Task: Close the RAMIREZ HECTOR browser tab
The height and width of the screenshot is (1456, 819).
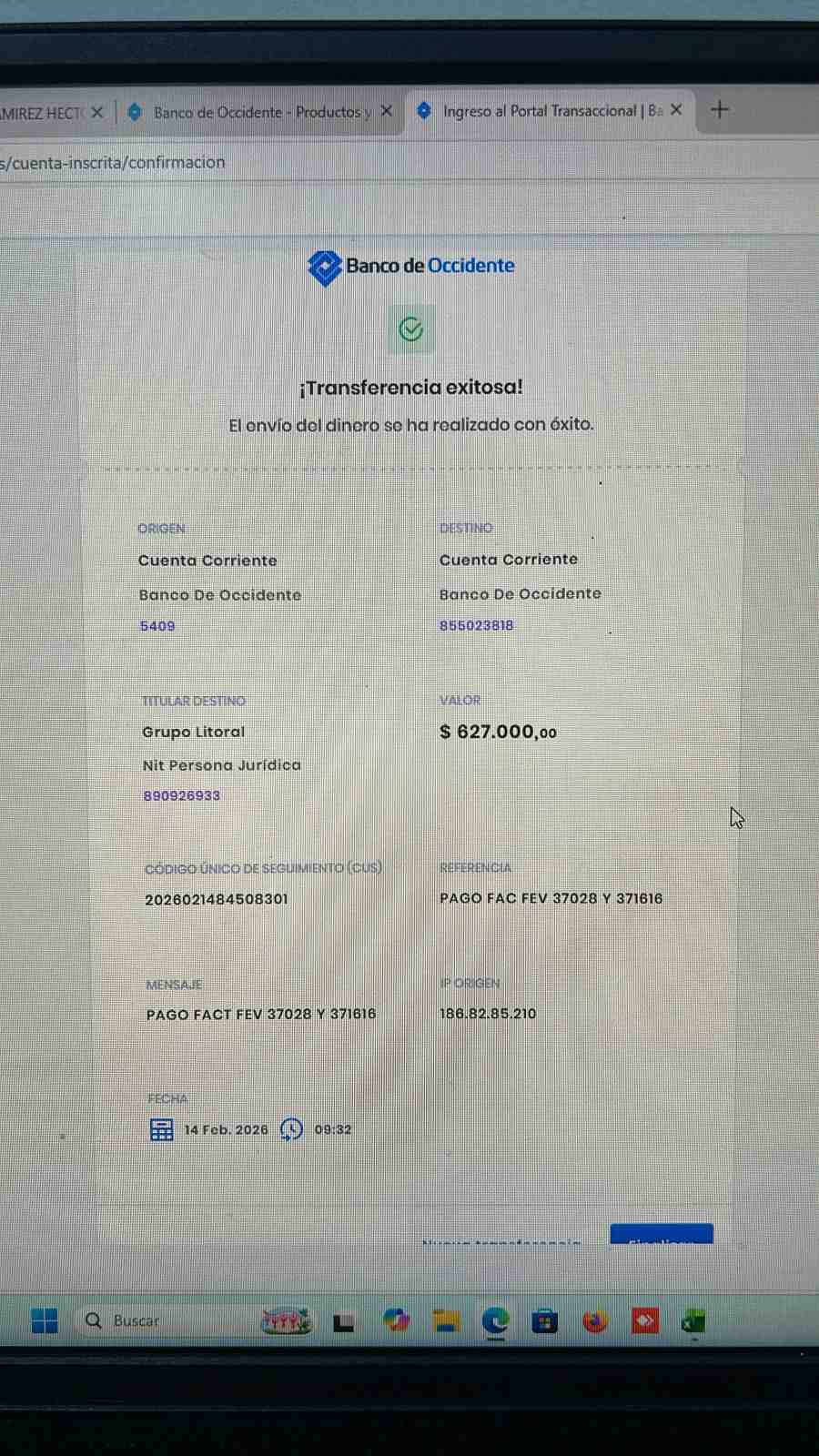Action: point(97,112)
